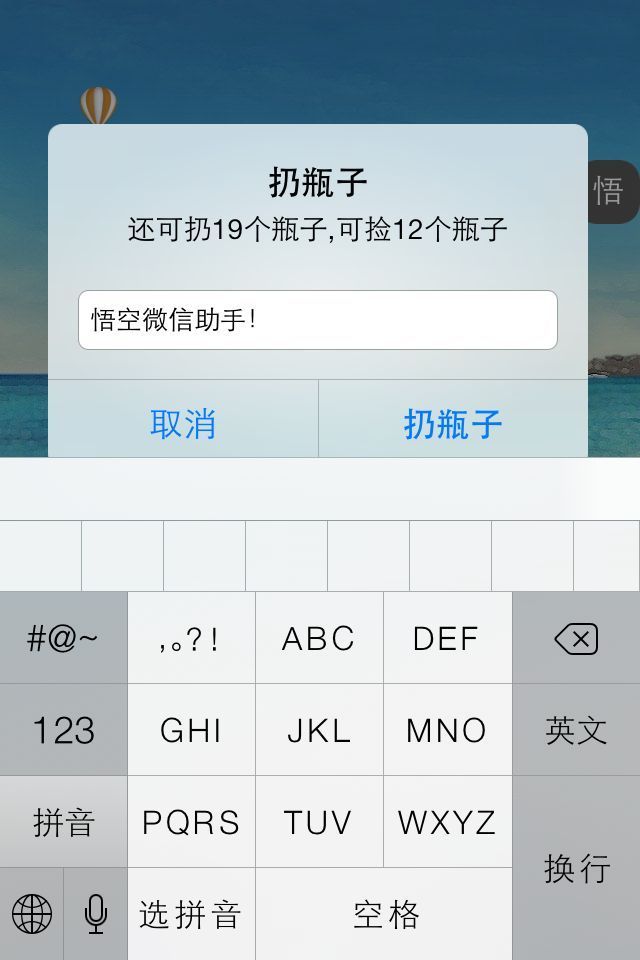Tap the 取消 cancel button
Viewport: 640px width, 960px height.
click(183, 423)
